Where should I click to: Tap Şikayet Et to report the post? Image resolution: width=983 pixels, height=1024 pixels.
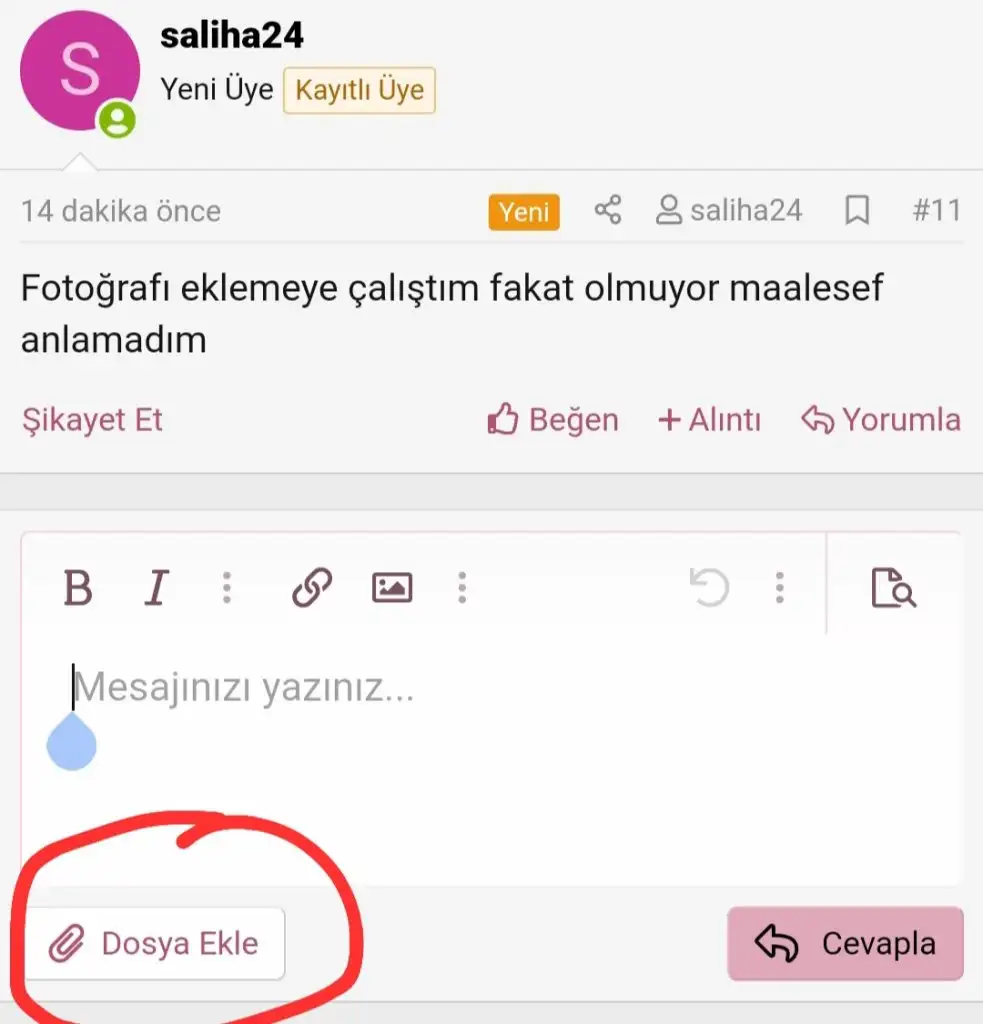[92, 420]
